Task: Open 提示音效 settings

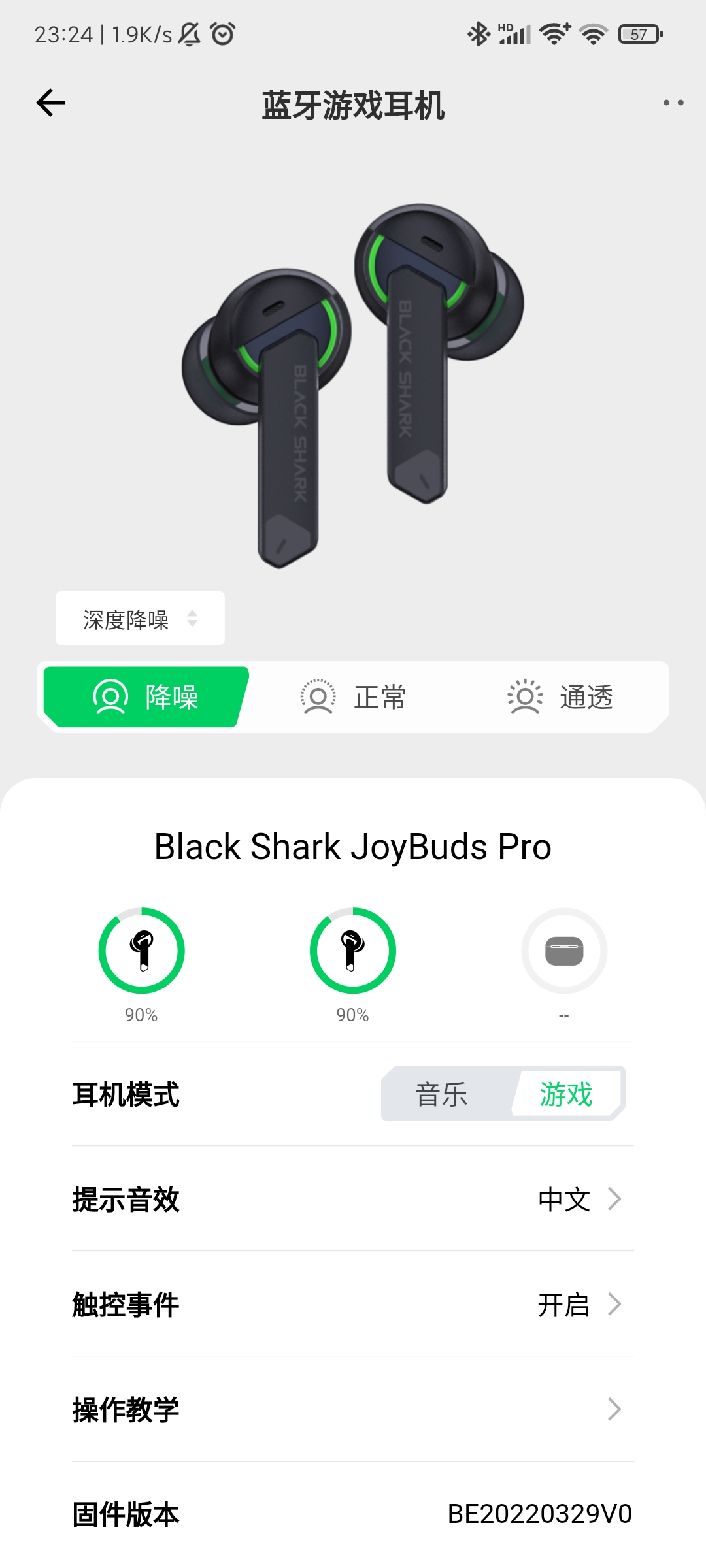Action: coord(353,1200)
